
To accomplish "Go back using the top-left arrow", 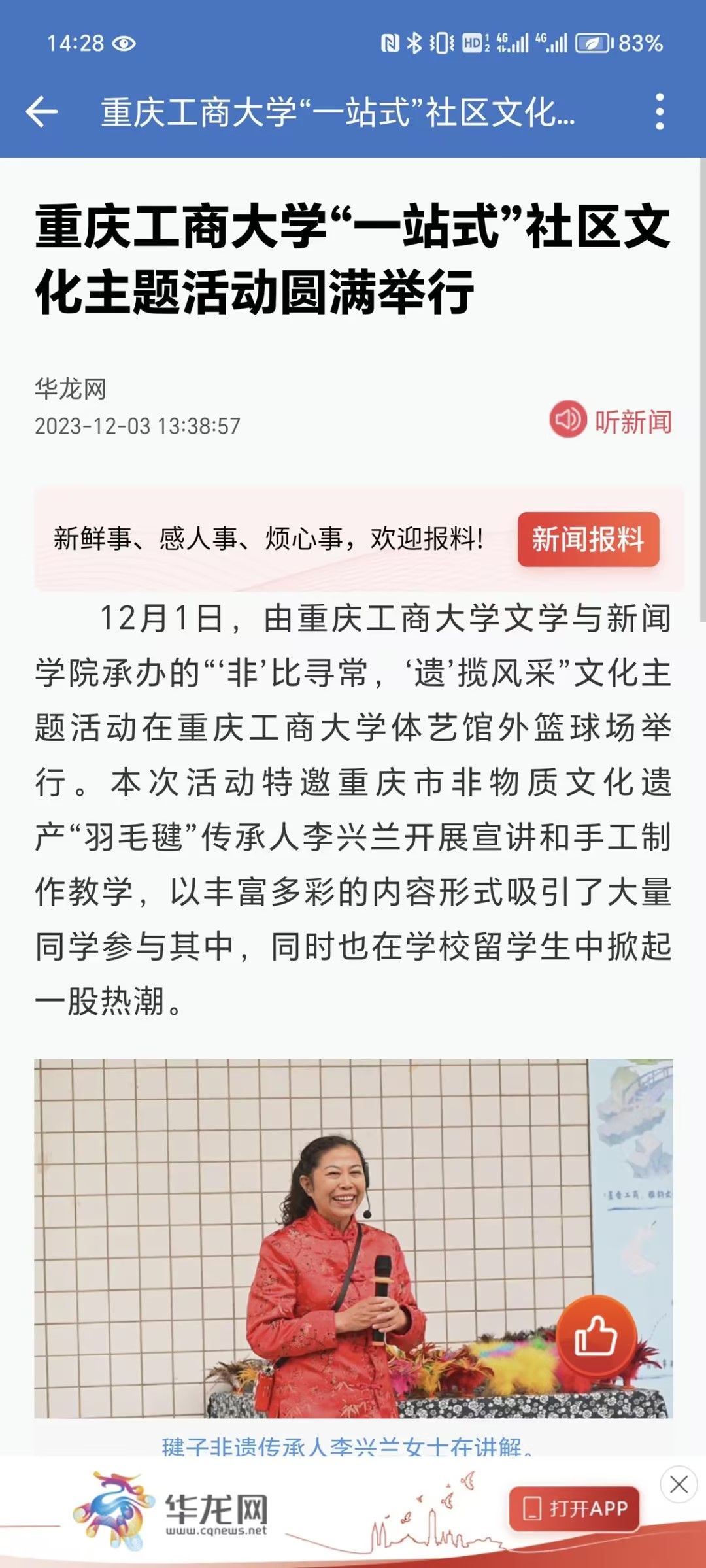I will [42, 112].
